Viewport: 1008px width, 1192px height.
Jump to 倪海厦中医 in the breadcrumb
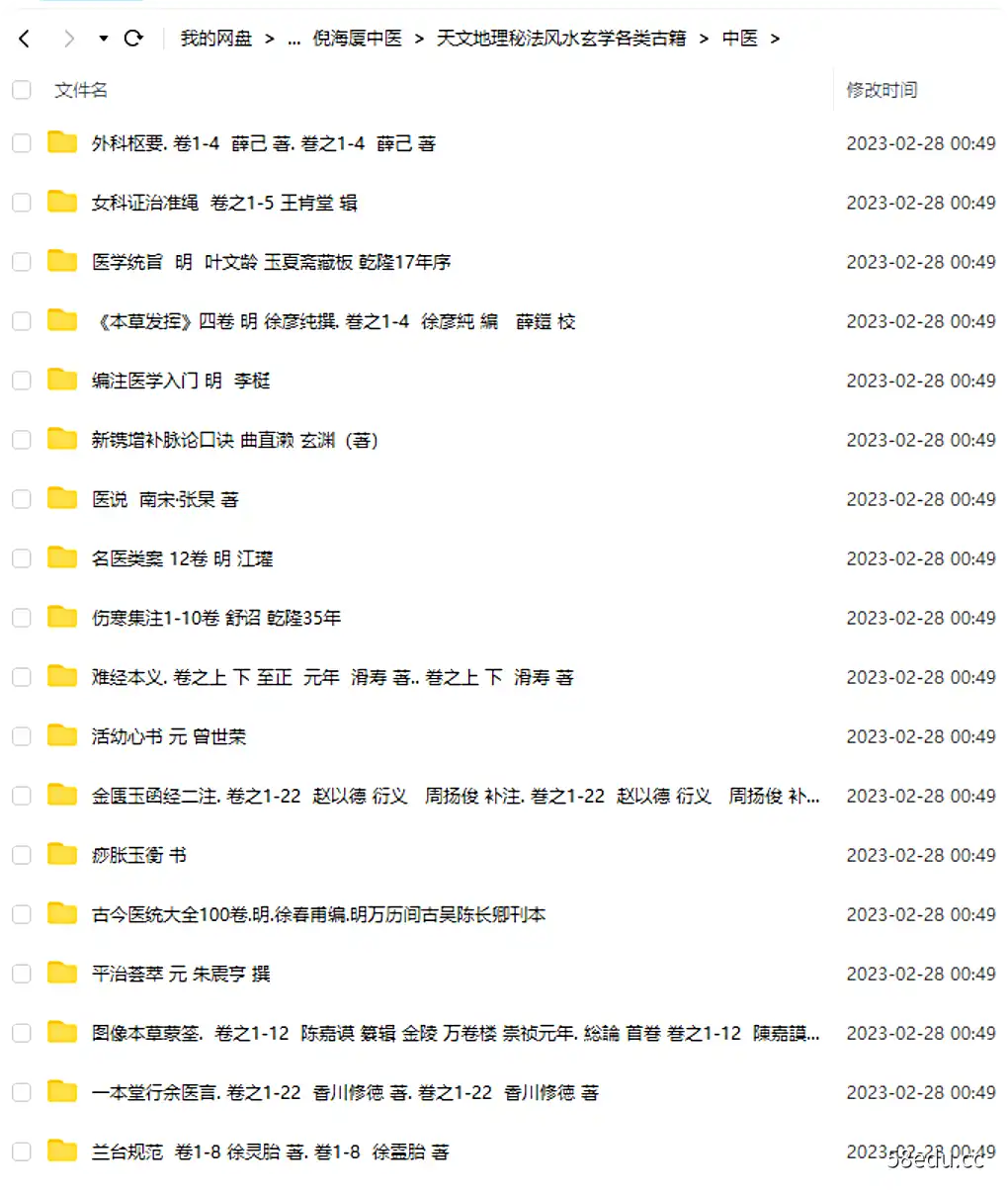(357, 39)
